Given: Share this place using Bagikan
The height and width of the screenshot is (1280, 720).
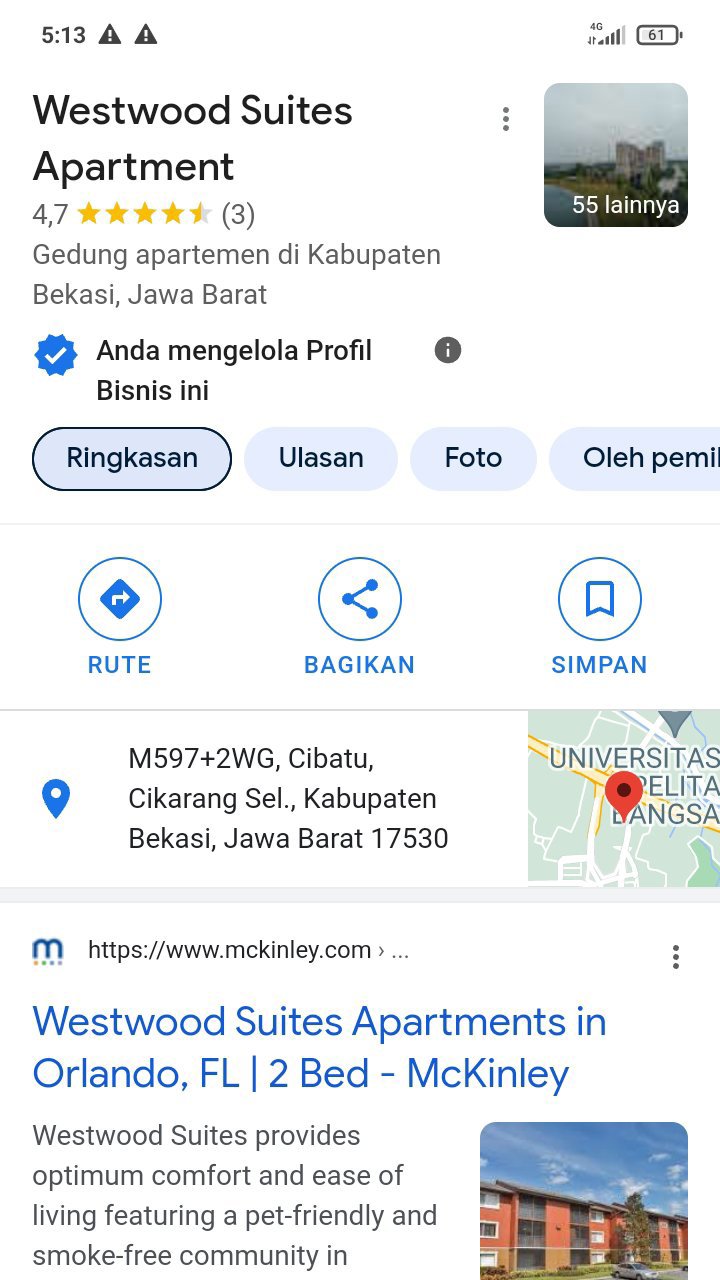Looking at the screenshot, I should pos(360,617).
